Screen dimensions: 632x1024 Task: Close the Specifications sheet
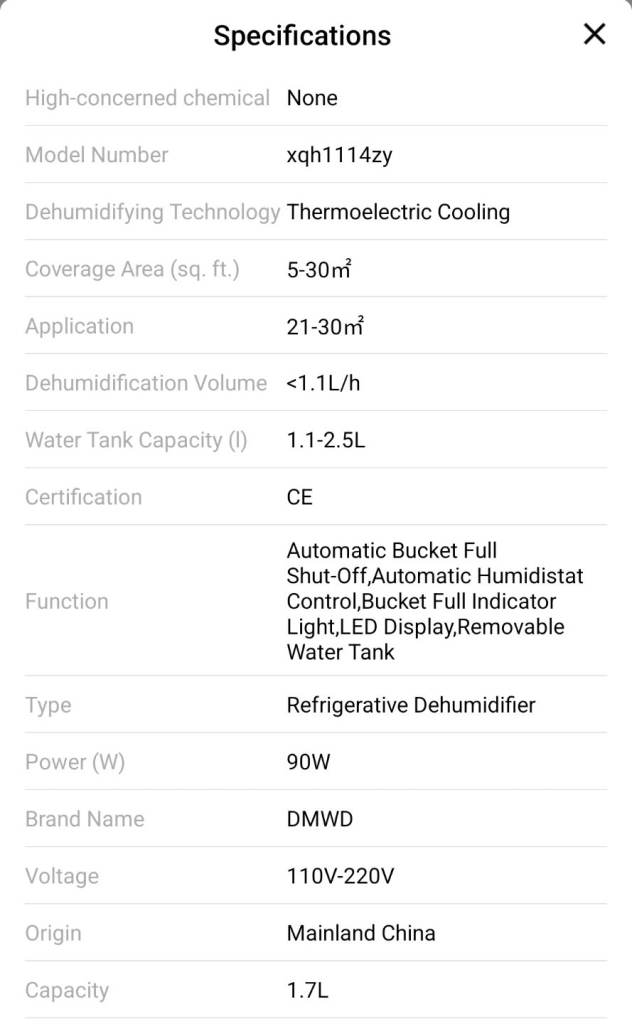coord(594,35)
